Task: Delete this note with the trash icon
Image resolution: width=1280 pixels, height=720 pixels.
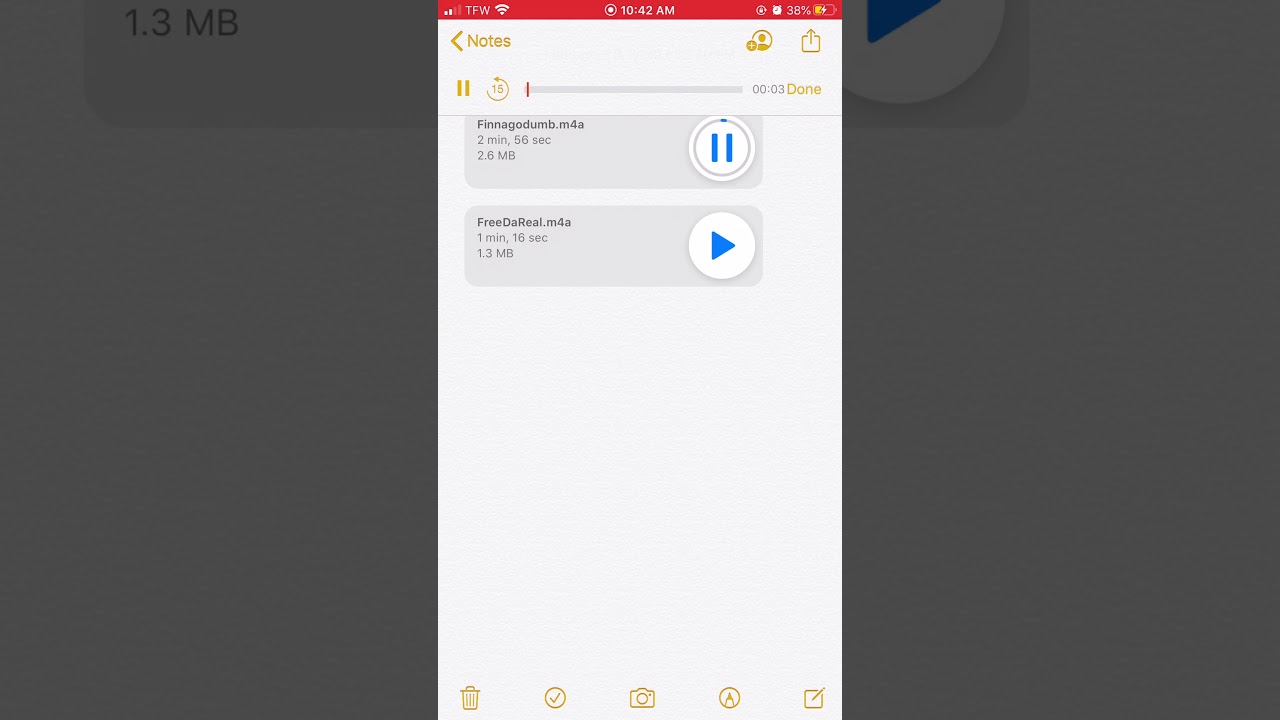Action: [x=470, y=698]
